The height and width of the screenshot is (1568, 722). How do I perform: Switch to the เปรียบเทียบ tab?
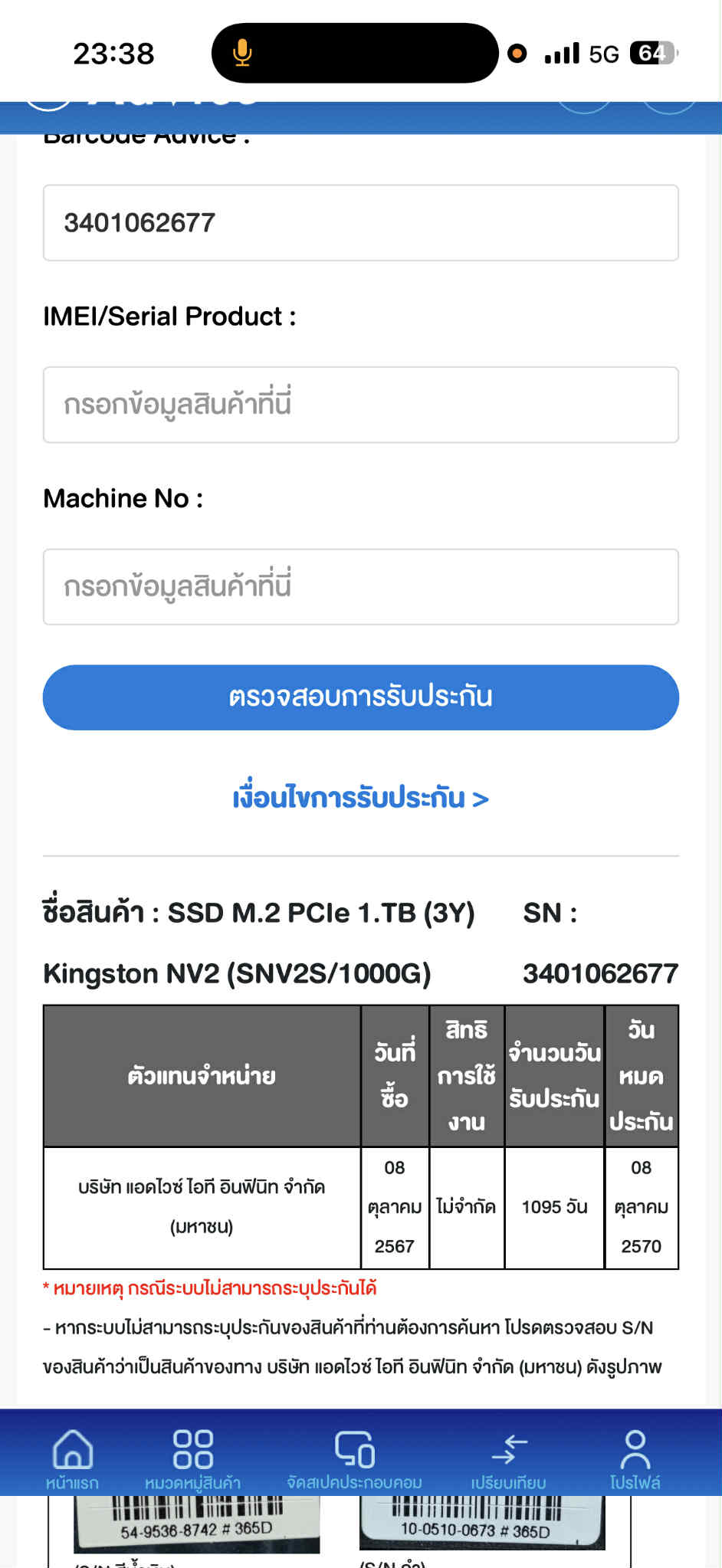tap(509, 1459)
